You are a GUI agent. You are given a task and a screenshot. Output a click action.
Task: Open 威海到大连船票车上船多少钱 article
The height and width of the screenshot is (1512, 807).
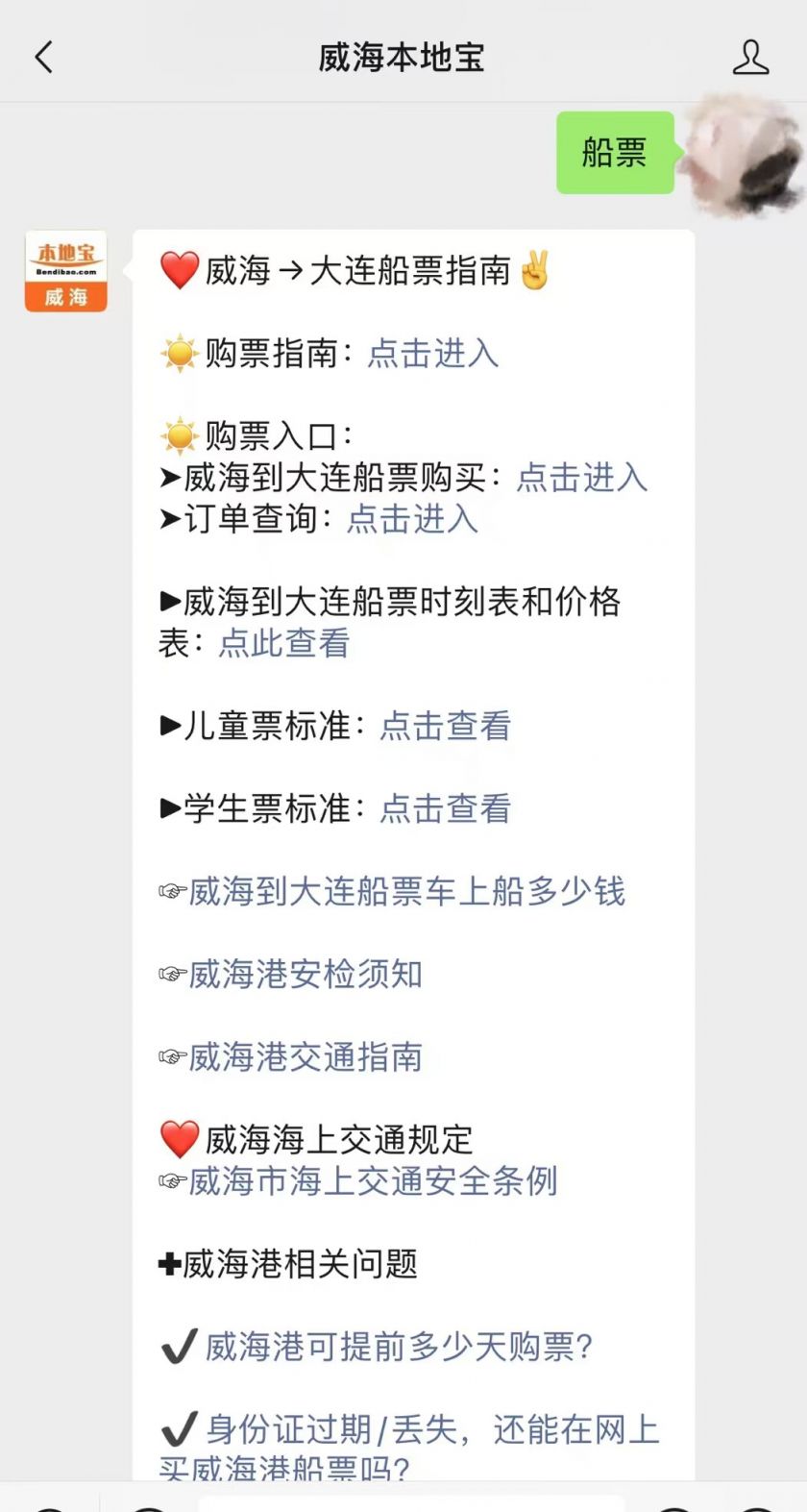click(403, 893)
